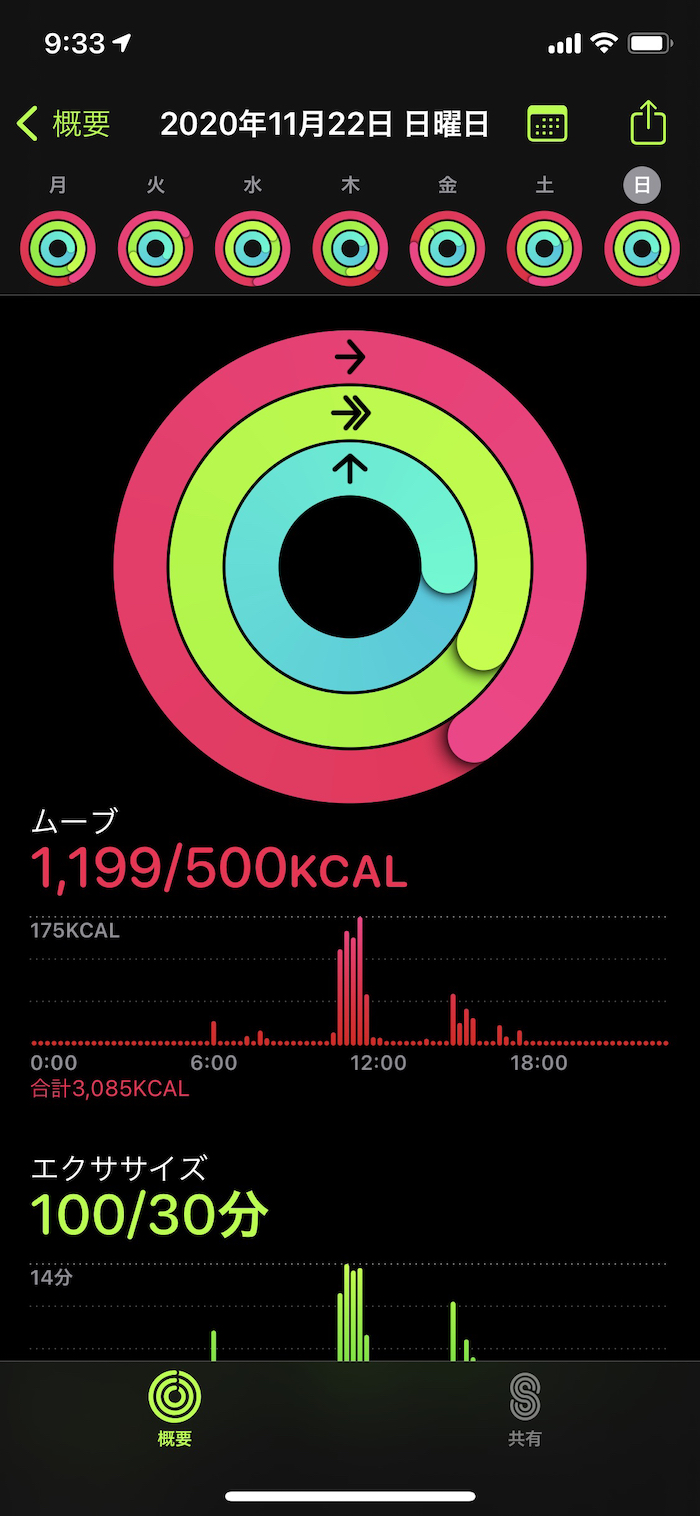Go back to 概要 screen
The image size is (700, 1516).
(64, 124)
